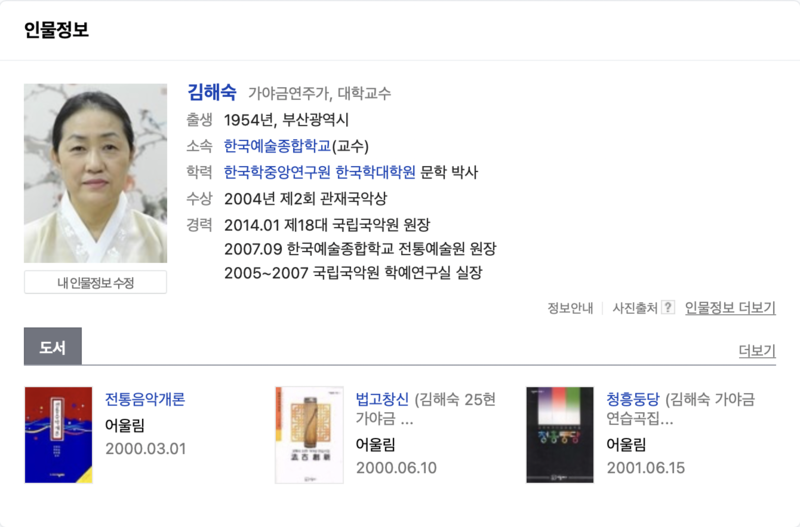The image size is (800, 527).
Task: Open 인물정보 더보기 link
Action: pos(730,308)
